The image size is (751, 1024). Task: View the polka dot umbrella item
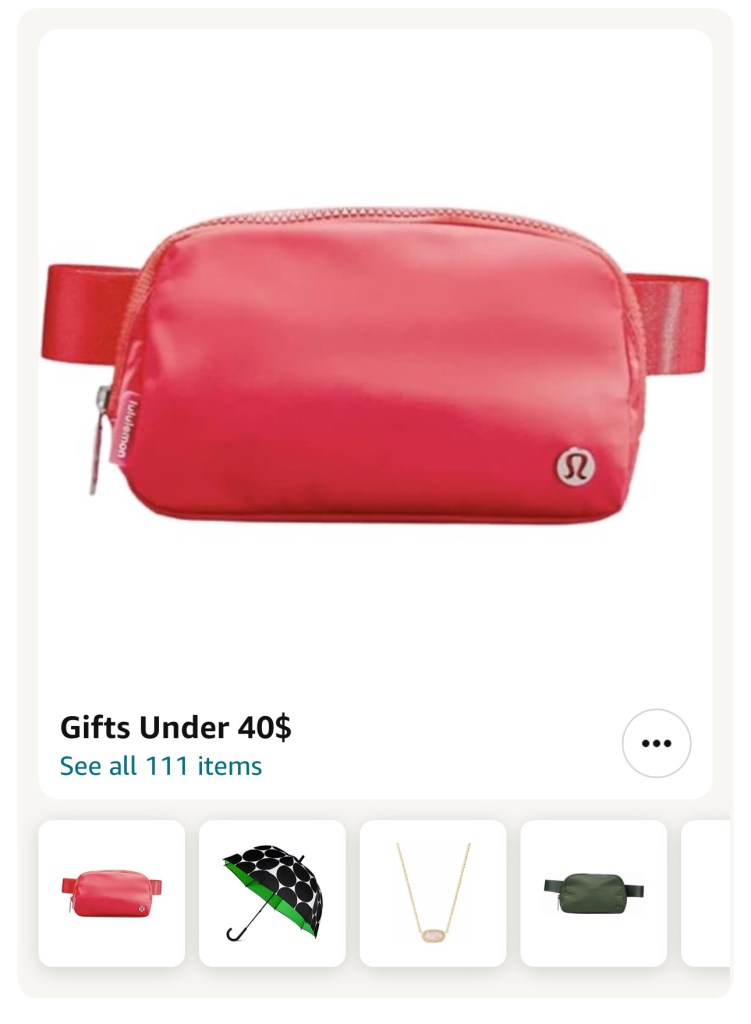point(272,893)
